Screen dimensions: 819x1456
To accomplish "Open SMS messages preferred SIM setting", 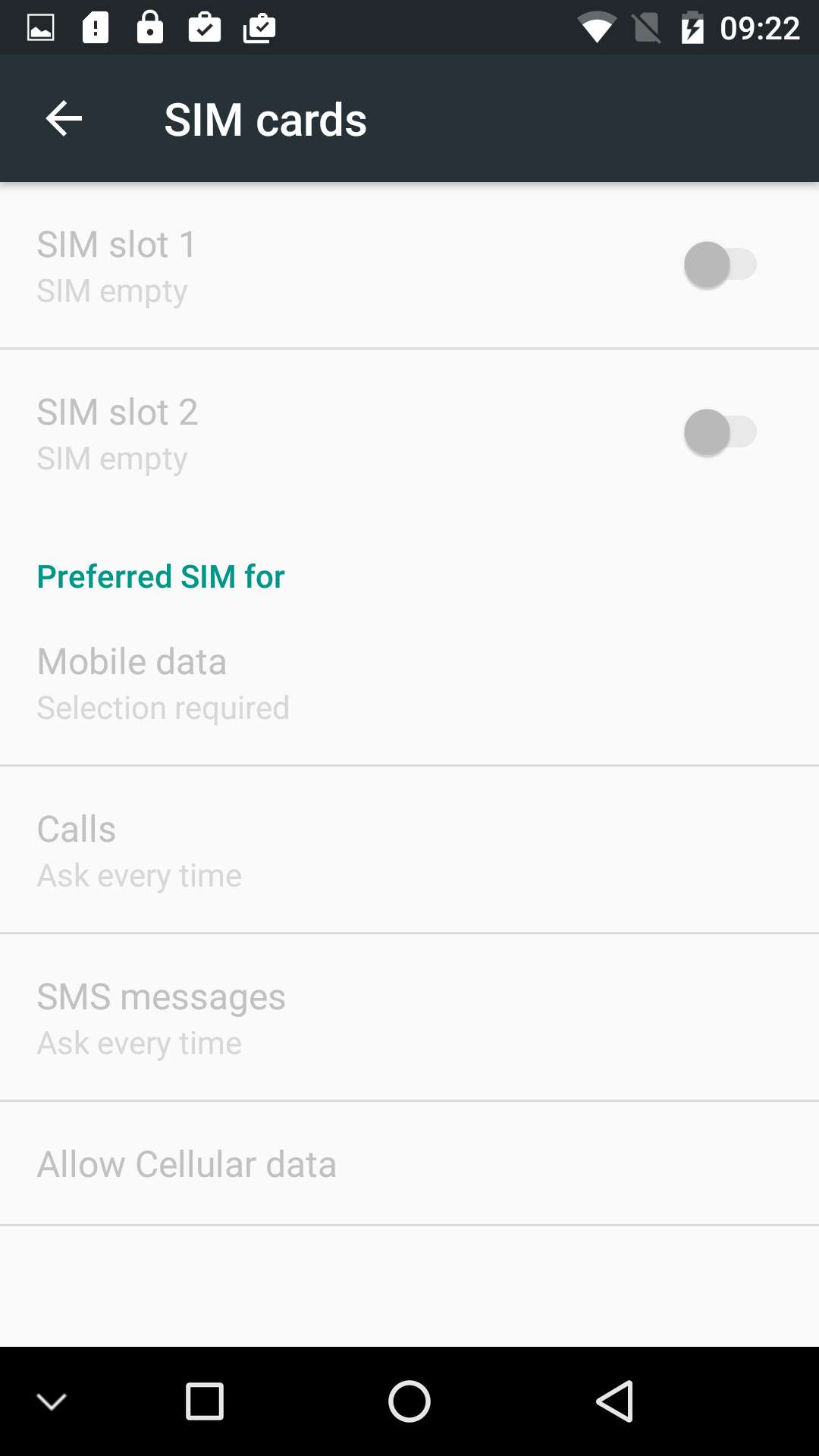I will [x=409, y=1018].
